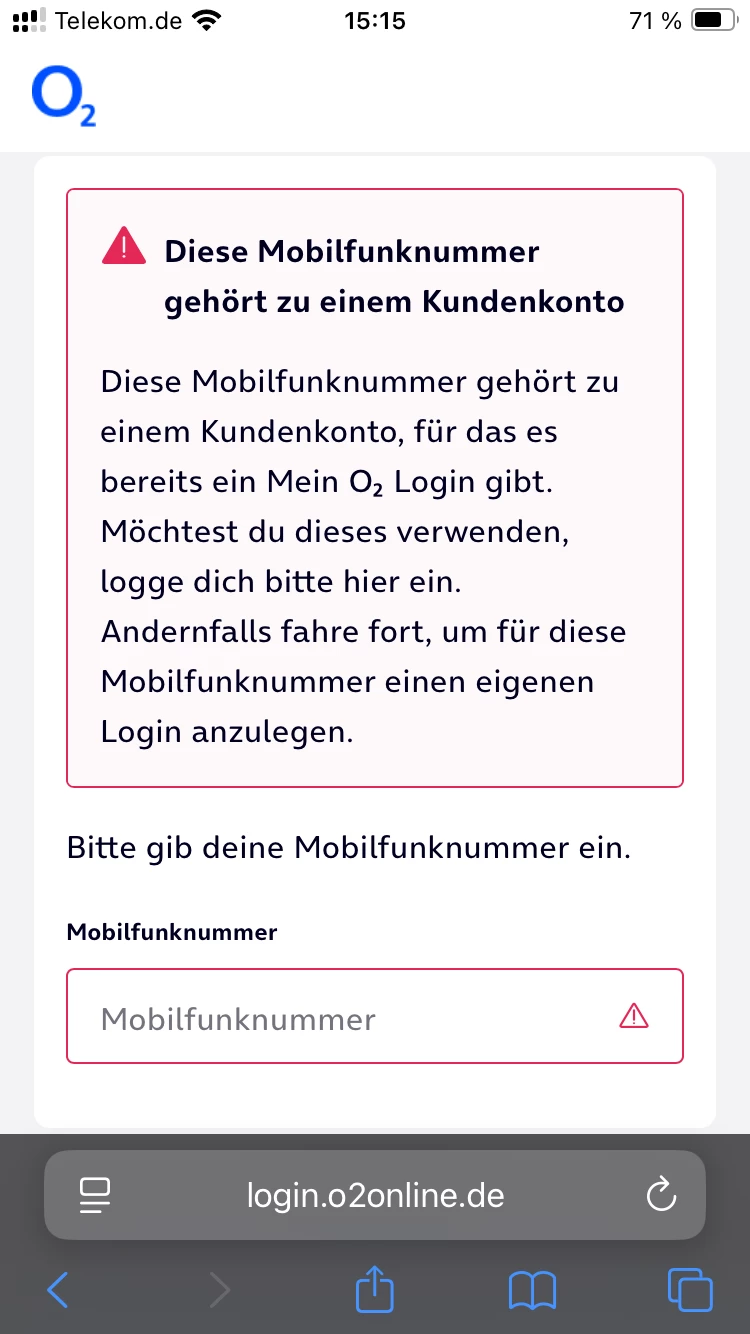Go back to the previous page
750x1334 pixels.
[x=58, y=1290]
